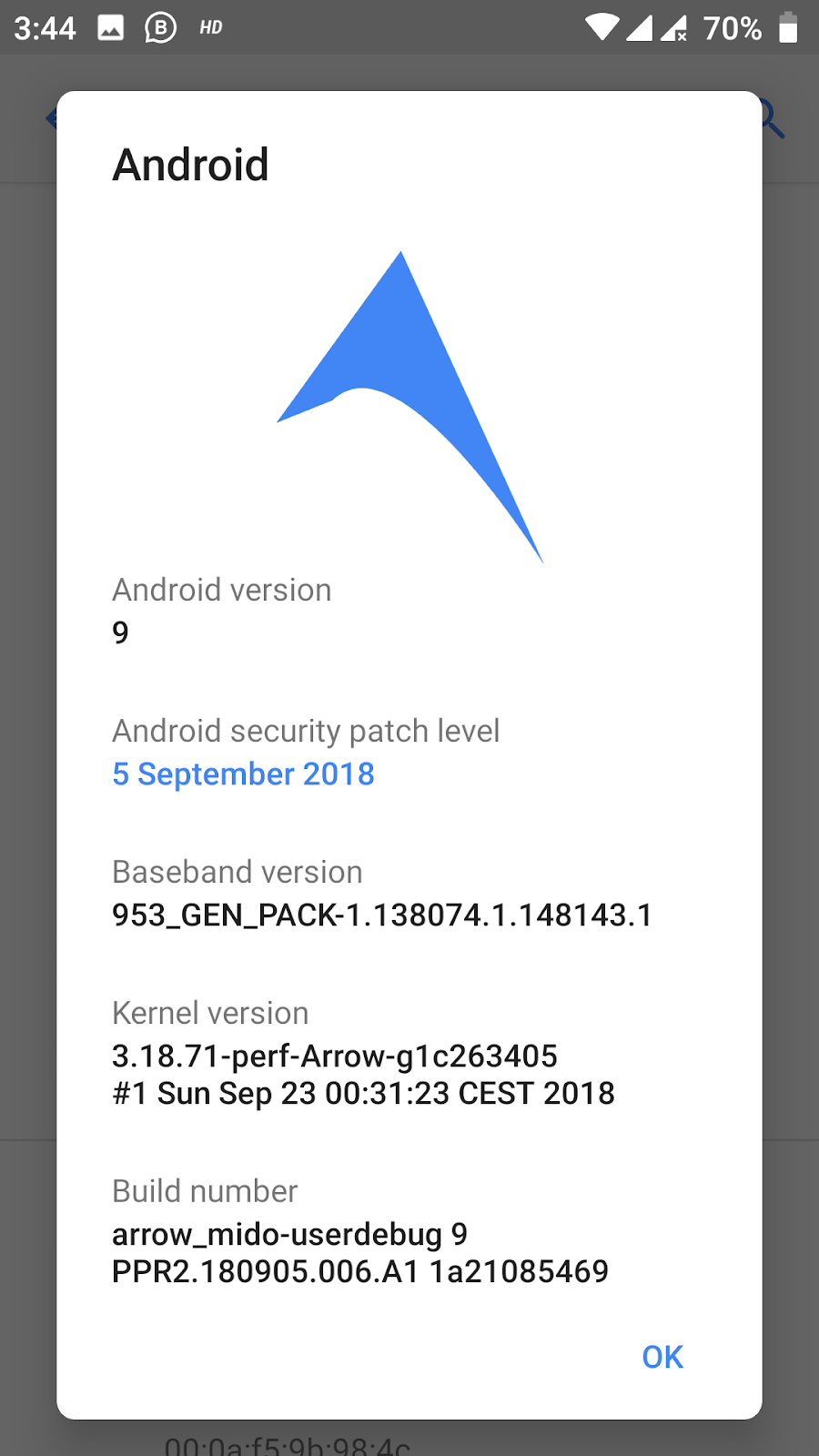Tap the 70% battery percentage
The height and width of the screenshot is (1456, 819).
(733, 27)
